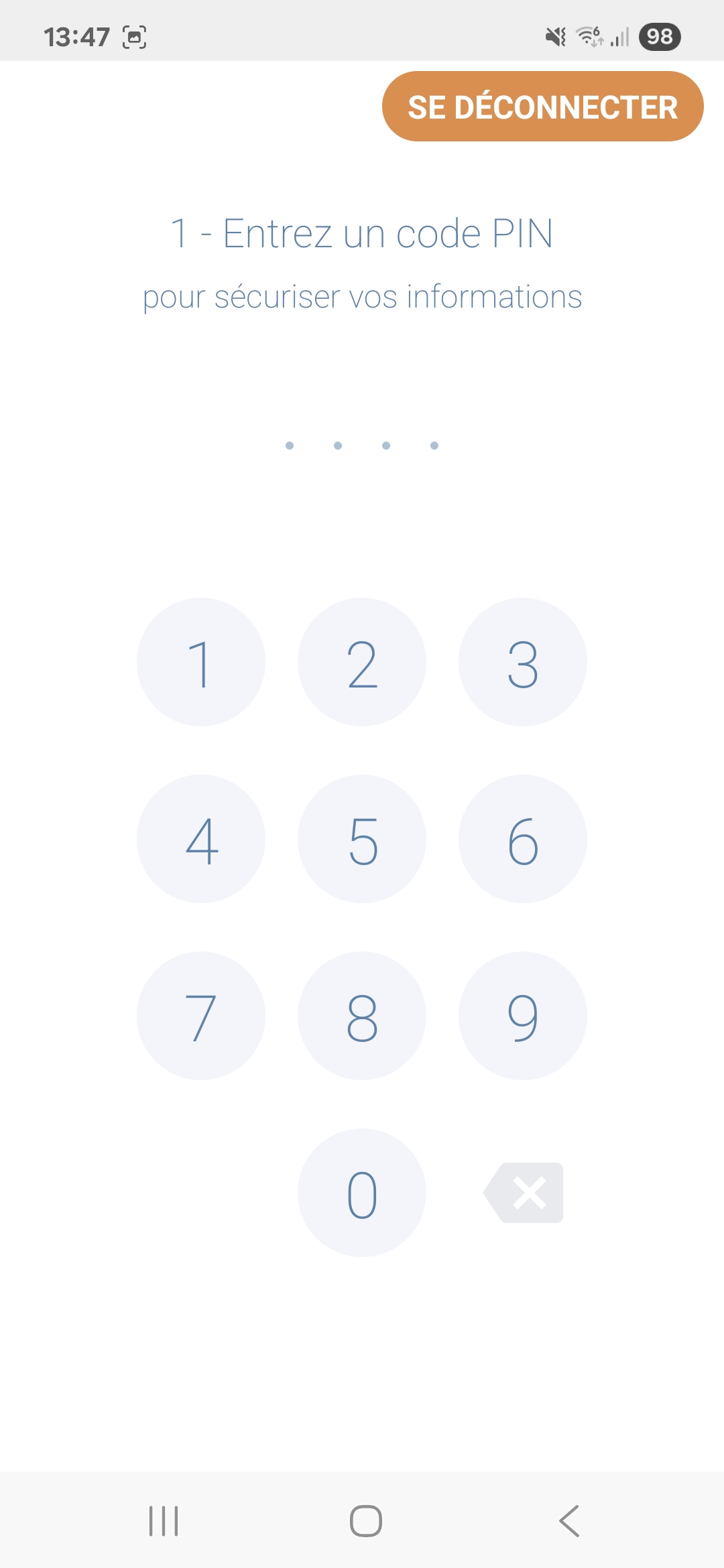Select digit 3 on the keypad

click(x=523, y=662)
